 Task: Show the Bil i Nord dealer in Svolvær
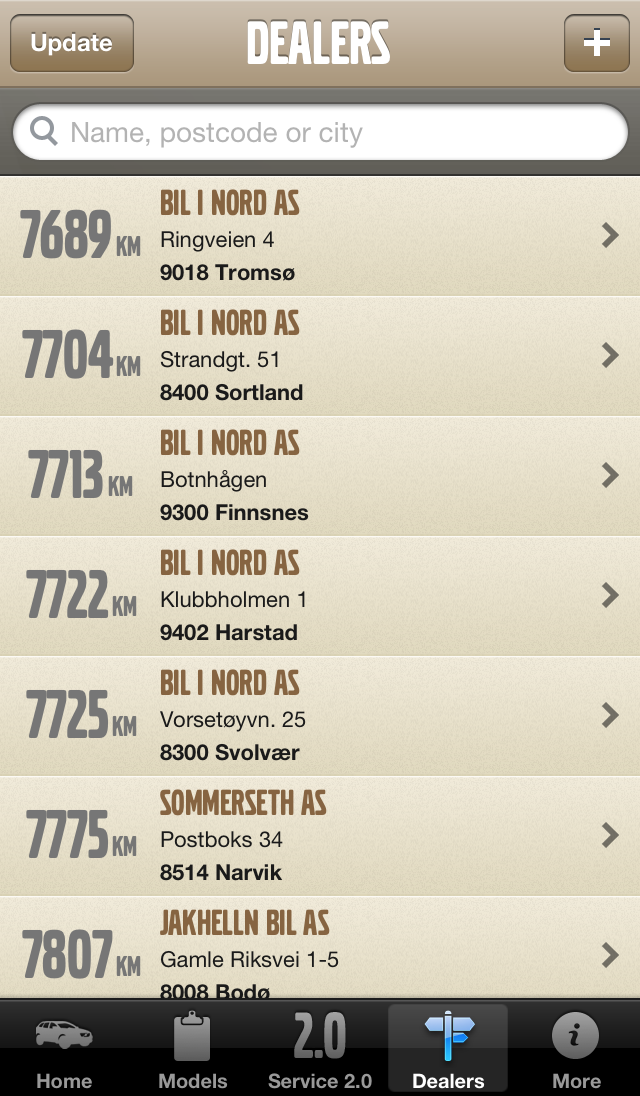pos(320,717)
